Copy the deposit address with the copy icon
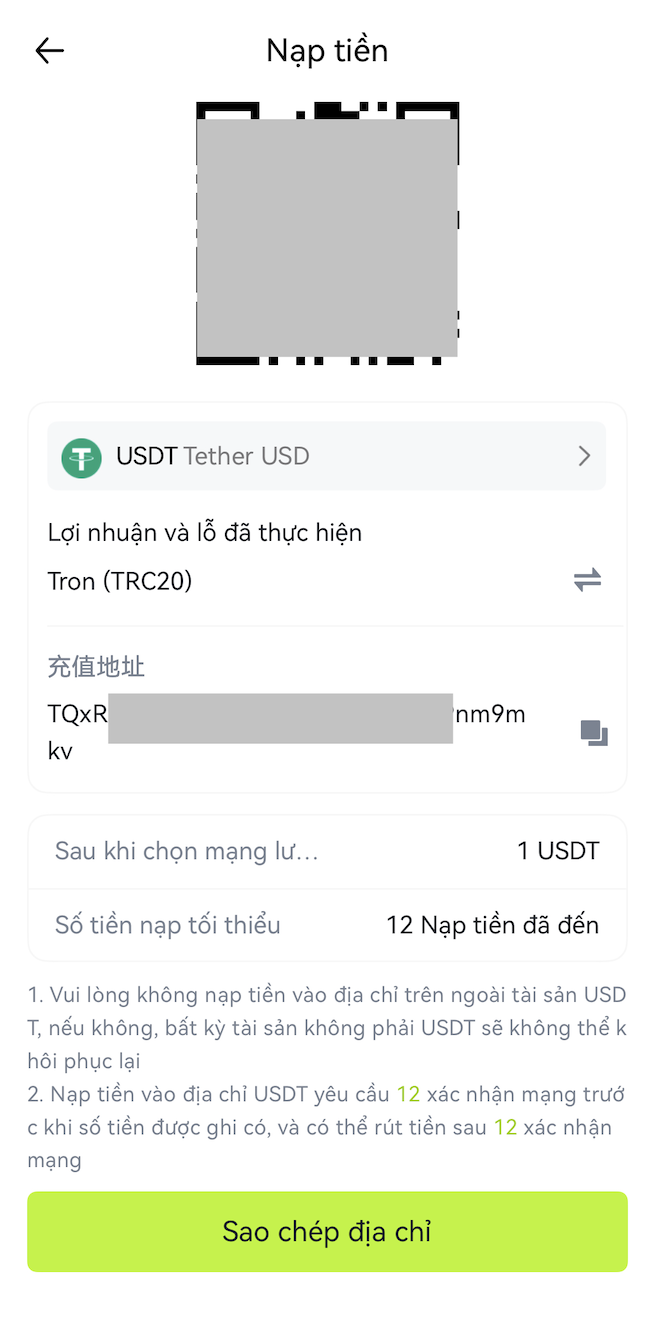The width and height of the screenshot is (654, 1318). coord(594,733)
